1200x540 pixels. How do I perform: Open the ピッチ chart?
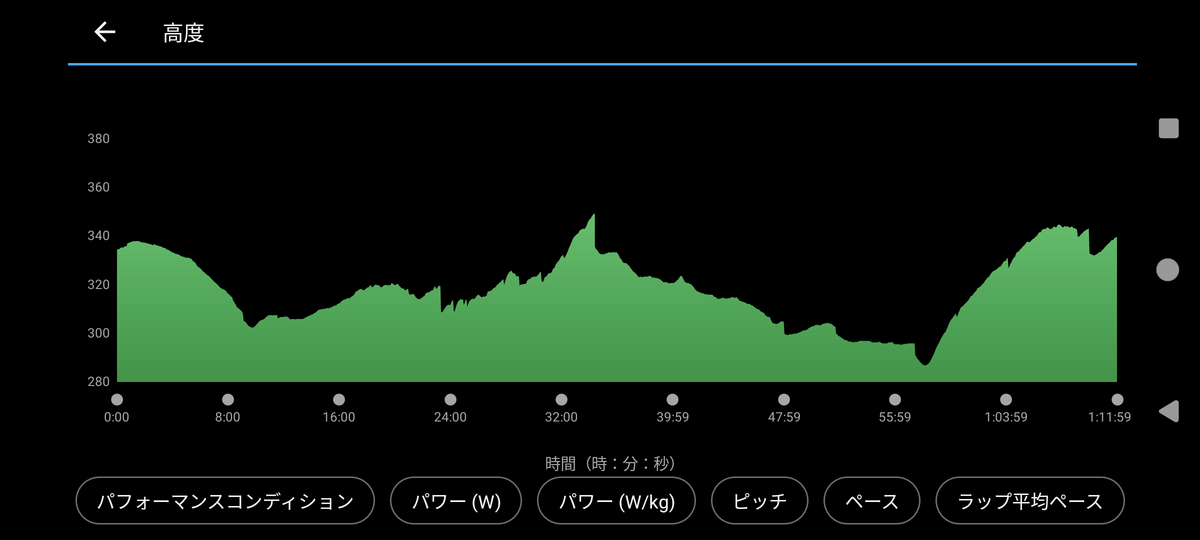[x=760, y=501]
